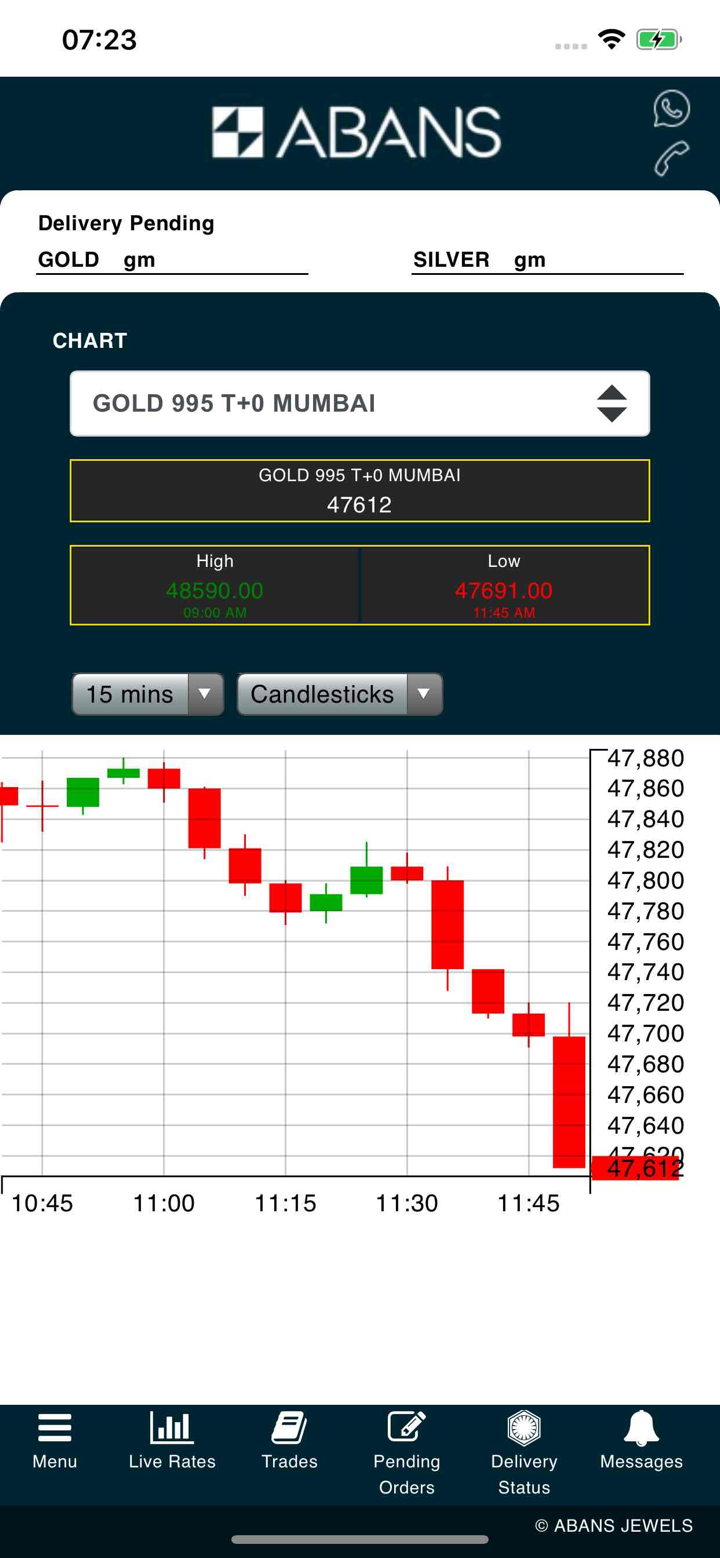
Task: Open Messages tab
Action: point(641,1442)
